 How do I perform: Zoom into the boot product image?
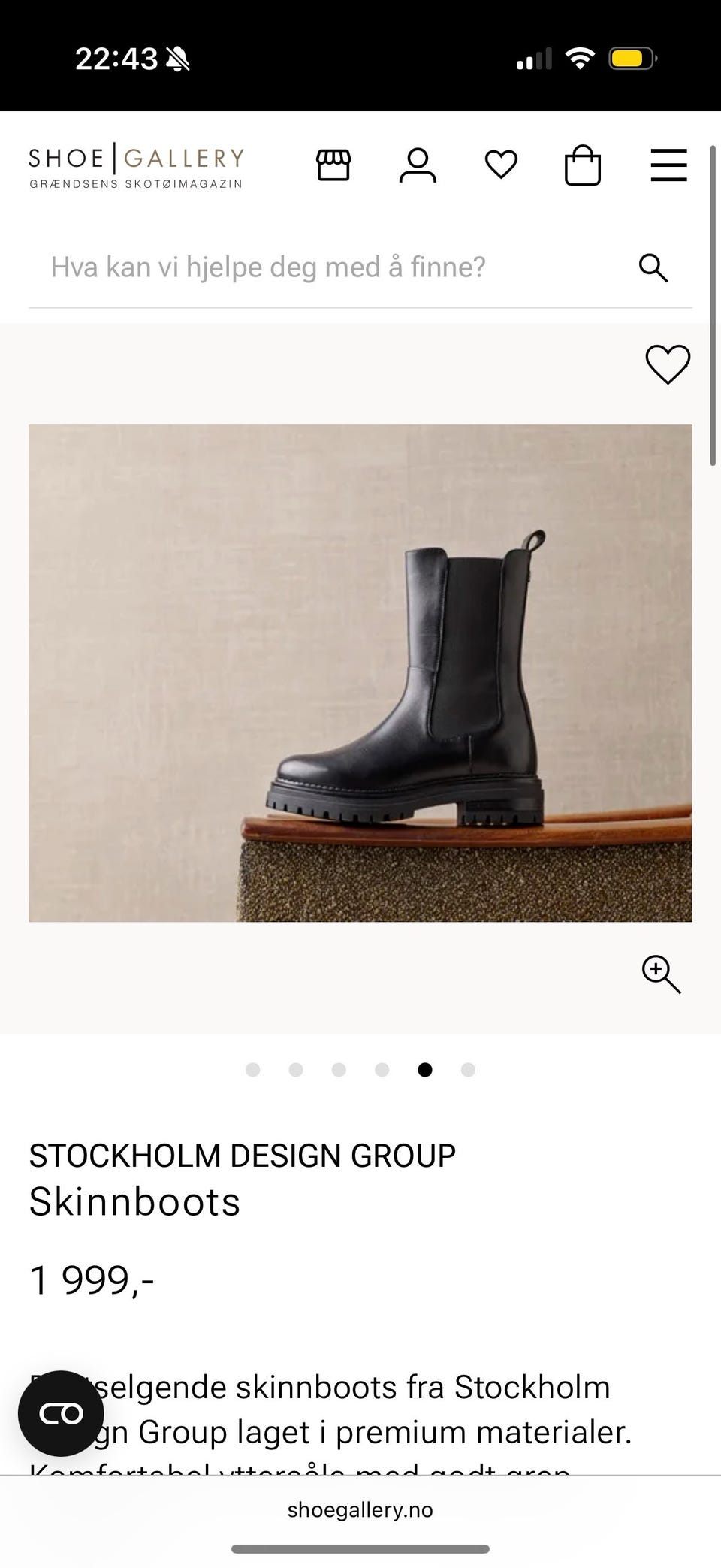point(661,974)
